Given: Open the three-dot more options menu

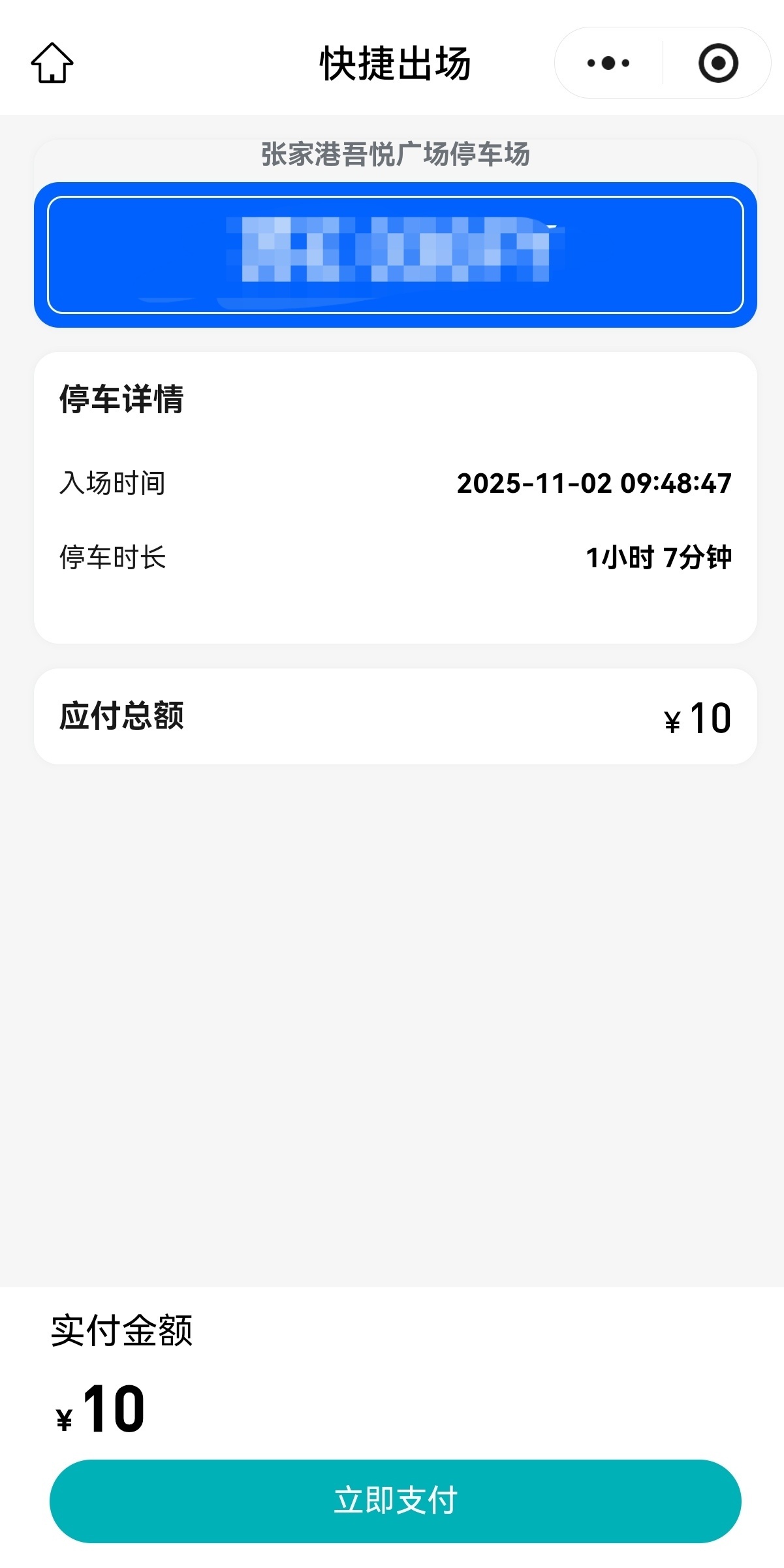Looking at the screenshot, I should coord(608,63).
